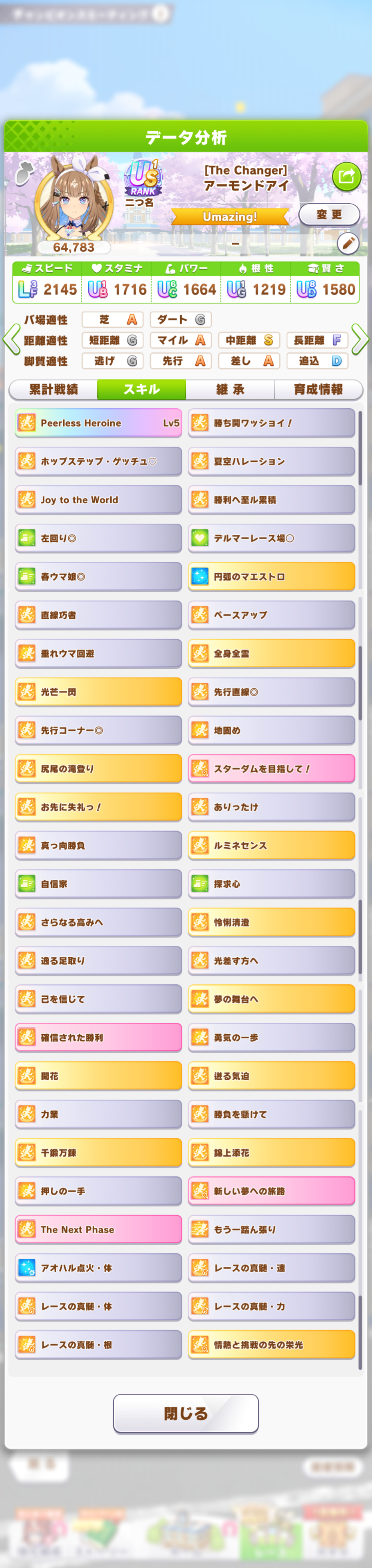Switch to the 育成情報 tab
The image size is (372, 1568).
[318, 389]
